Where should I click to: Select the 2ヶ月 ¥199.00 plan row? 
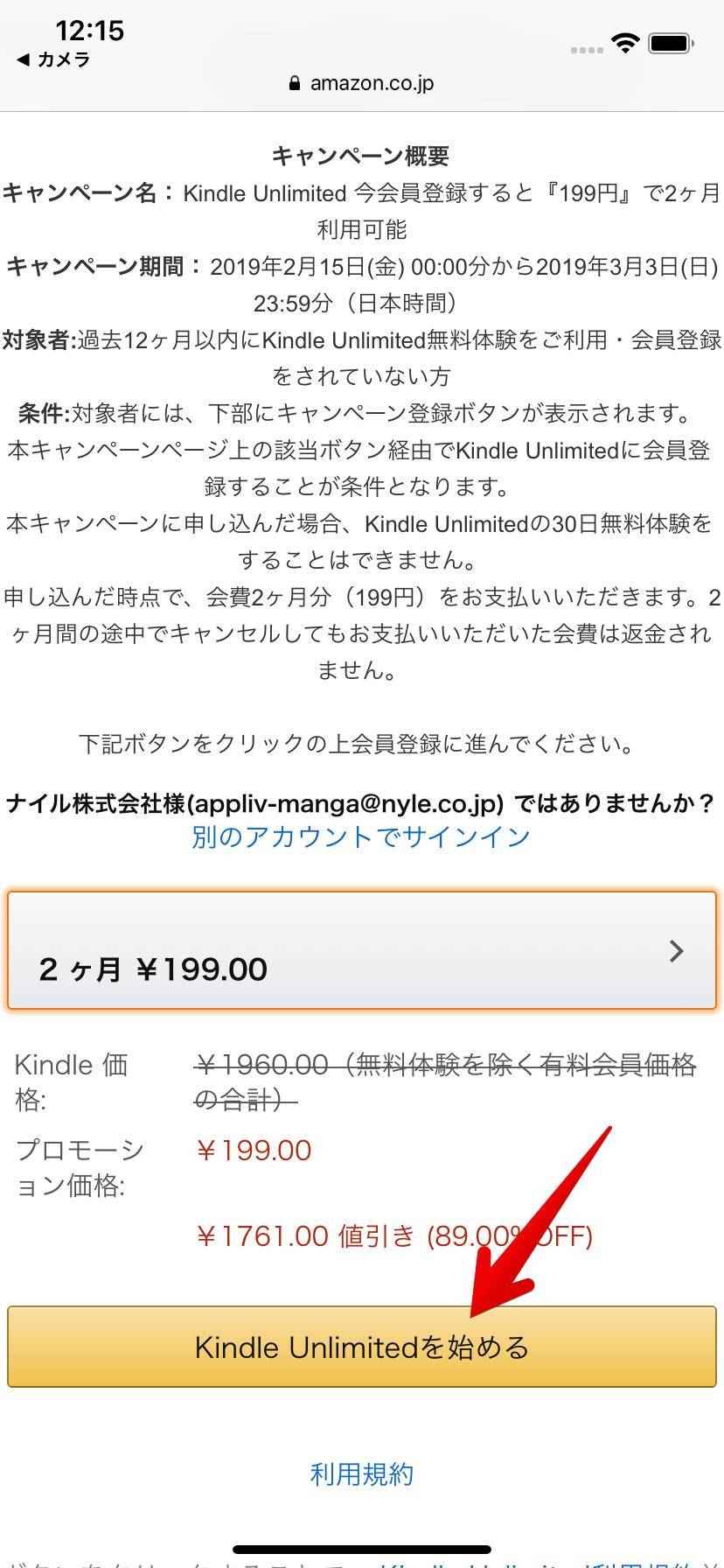[361, 951]
